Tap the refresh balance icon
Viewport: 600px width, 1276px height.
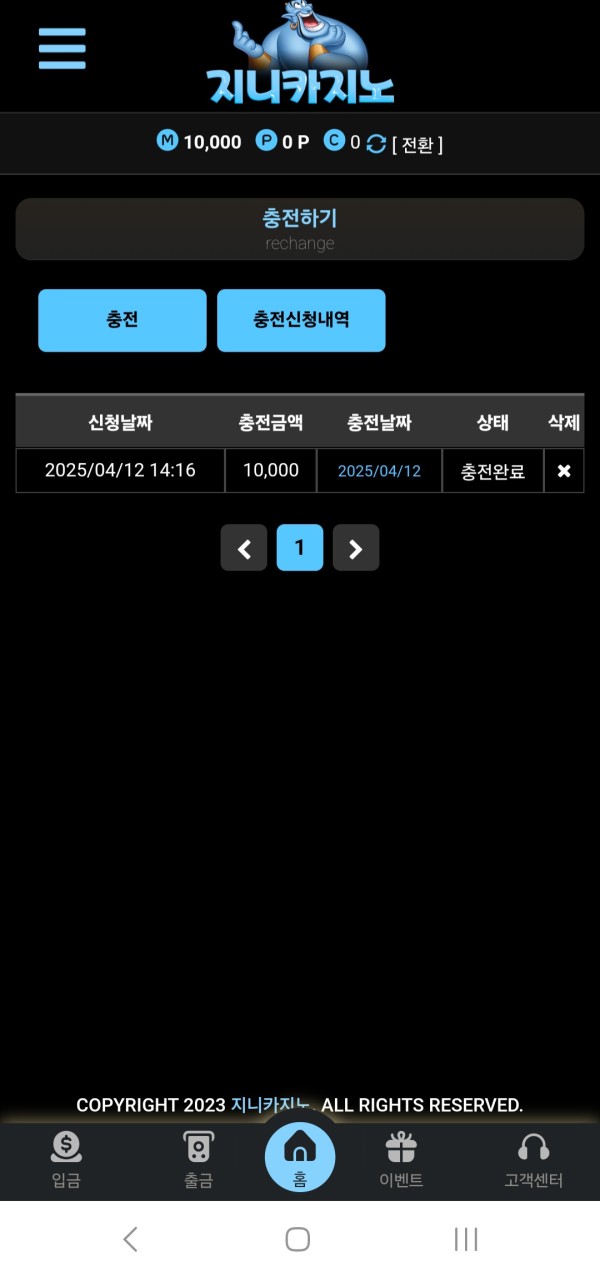376,143
